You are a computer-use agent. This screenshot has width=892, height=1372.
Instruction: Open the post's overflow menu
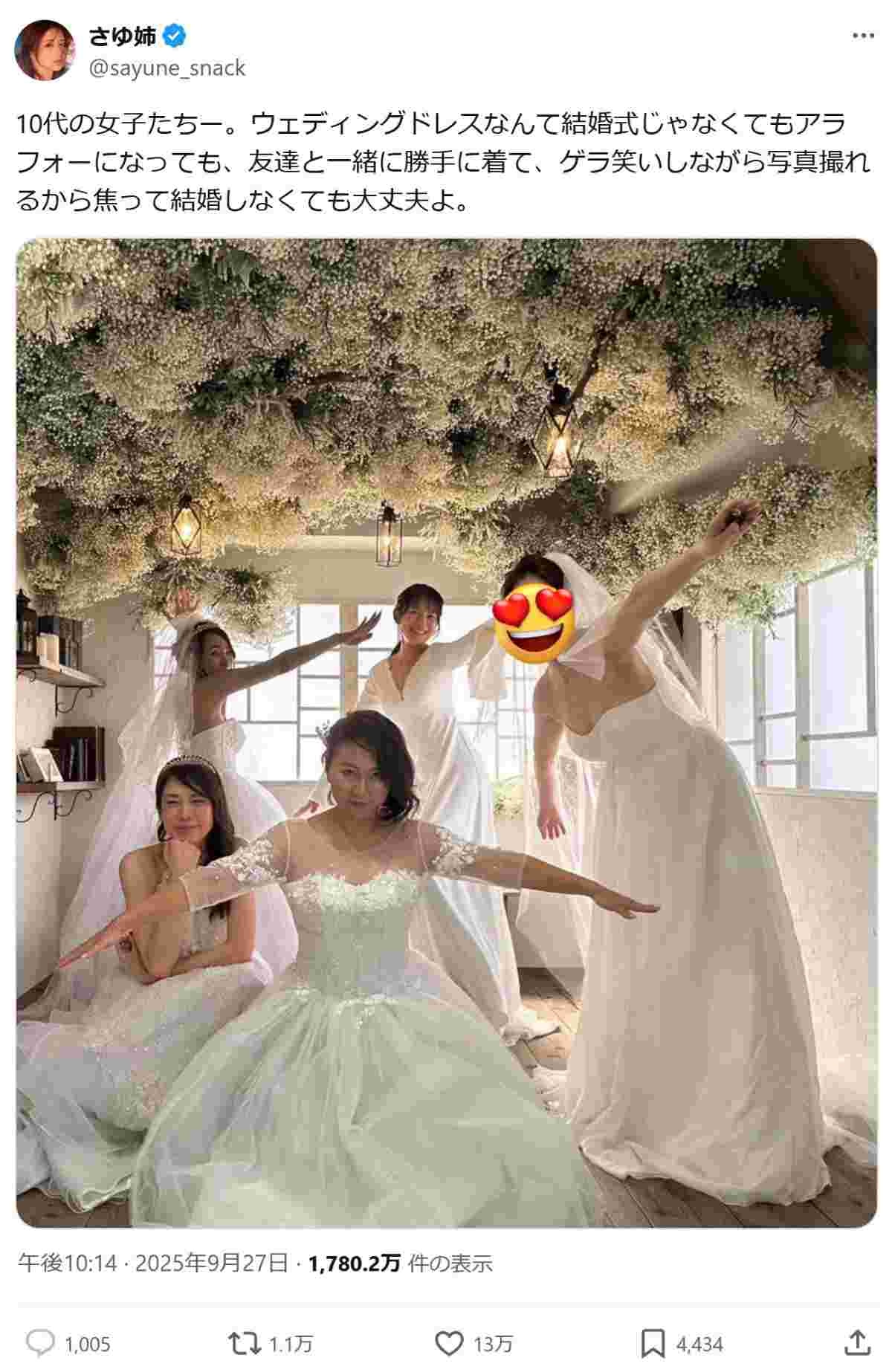coord(863,36)
